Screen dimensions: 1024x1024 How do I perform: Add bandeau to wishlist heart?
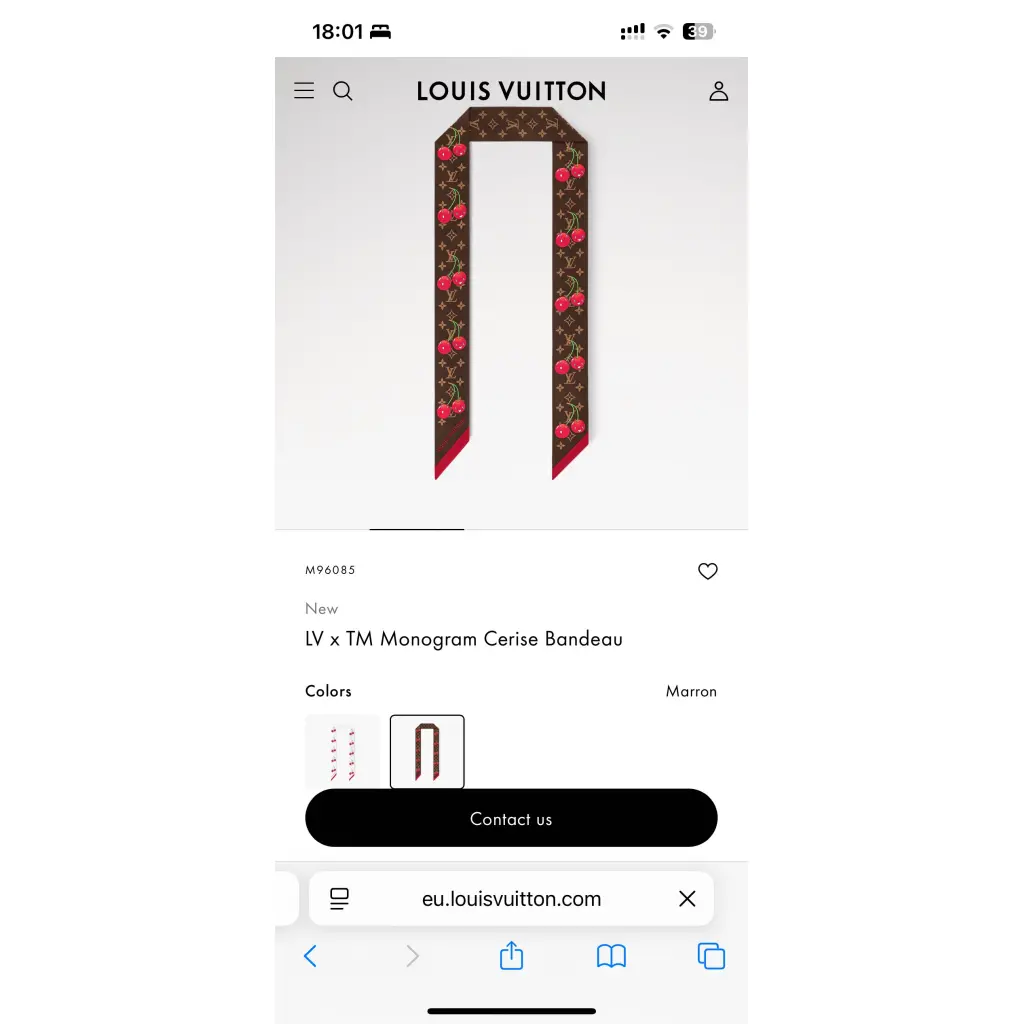707,571
